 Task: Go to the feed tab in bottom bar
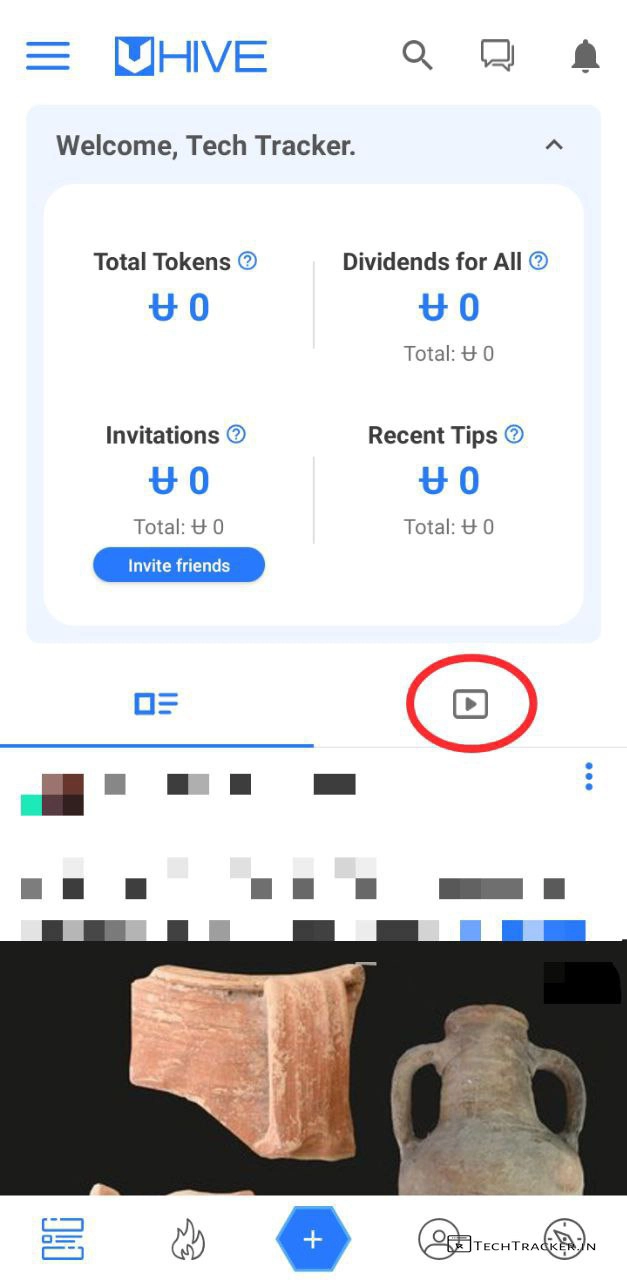pyautogui.click(x=62, y=1239)
